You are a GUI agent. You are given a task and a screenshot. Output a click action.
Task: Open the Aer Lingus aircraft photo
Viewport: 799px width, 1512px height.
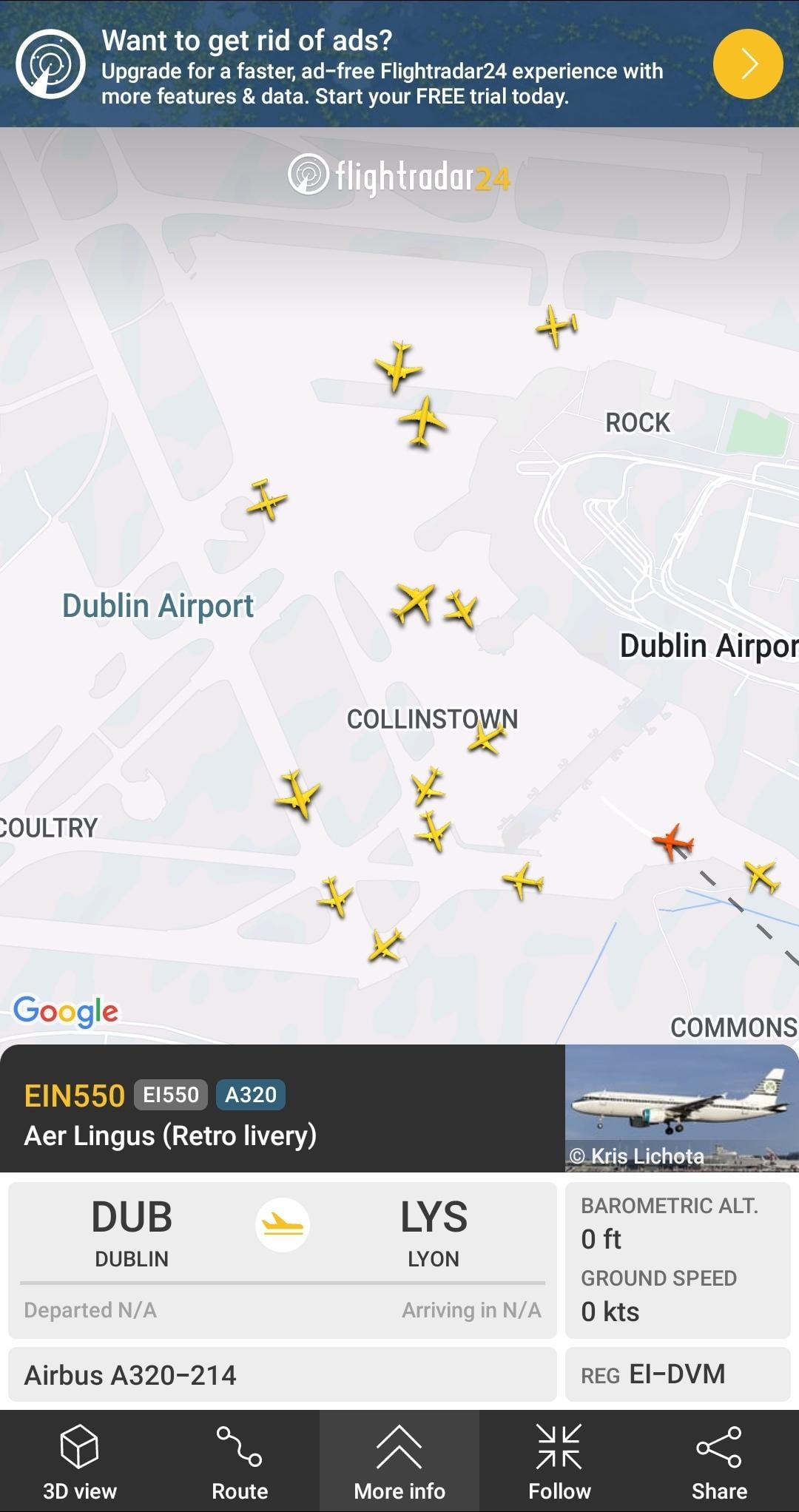click(x=681, y=1108)
